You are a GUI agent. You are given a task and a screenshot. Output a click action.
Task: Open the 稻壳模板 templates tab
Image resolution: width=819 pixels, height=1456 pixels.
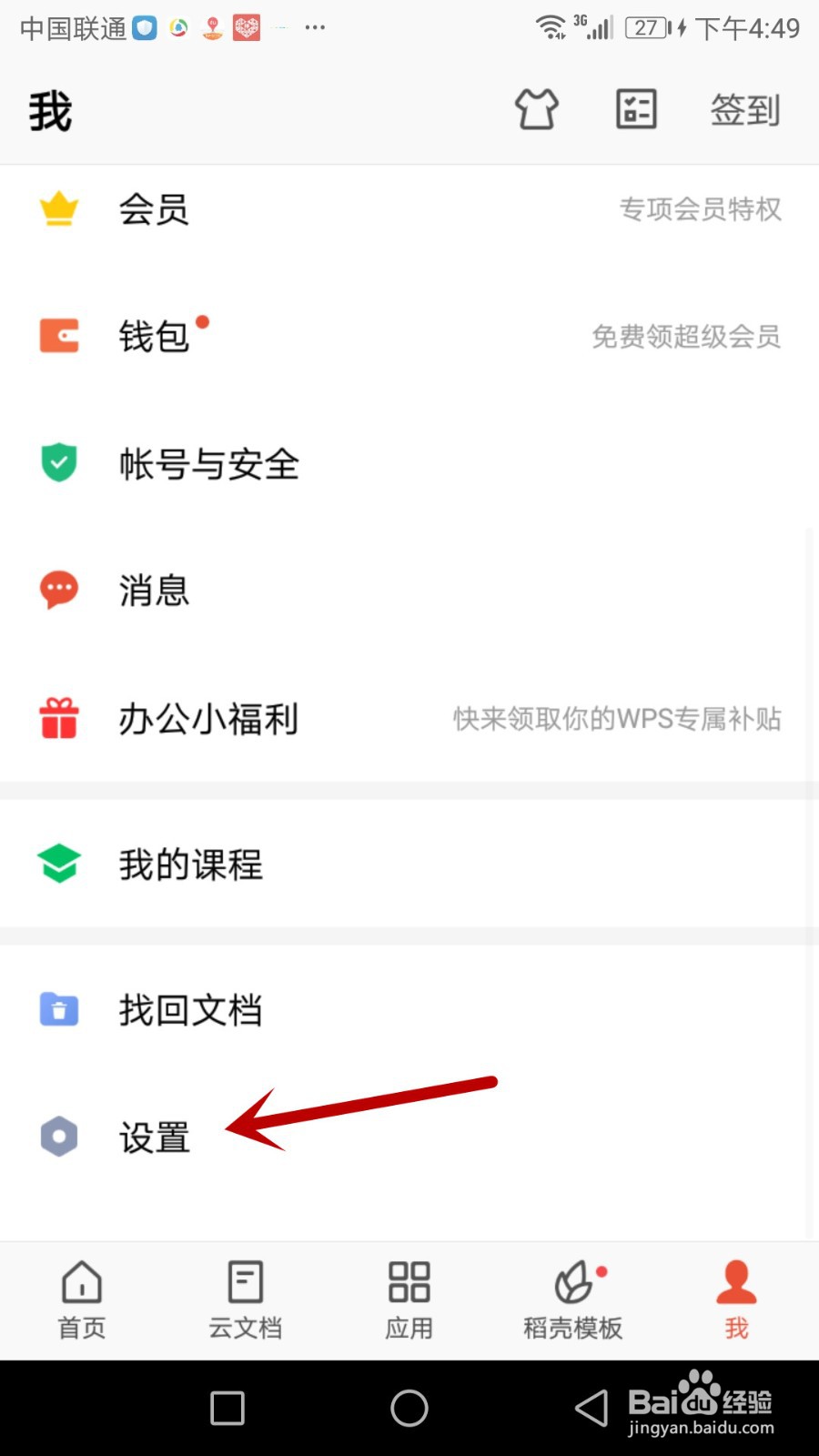pyautogui.click(x=571, y=1299)
